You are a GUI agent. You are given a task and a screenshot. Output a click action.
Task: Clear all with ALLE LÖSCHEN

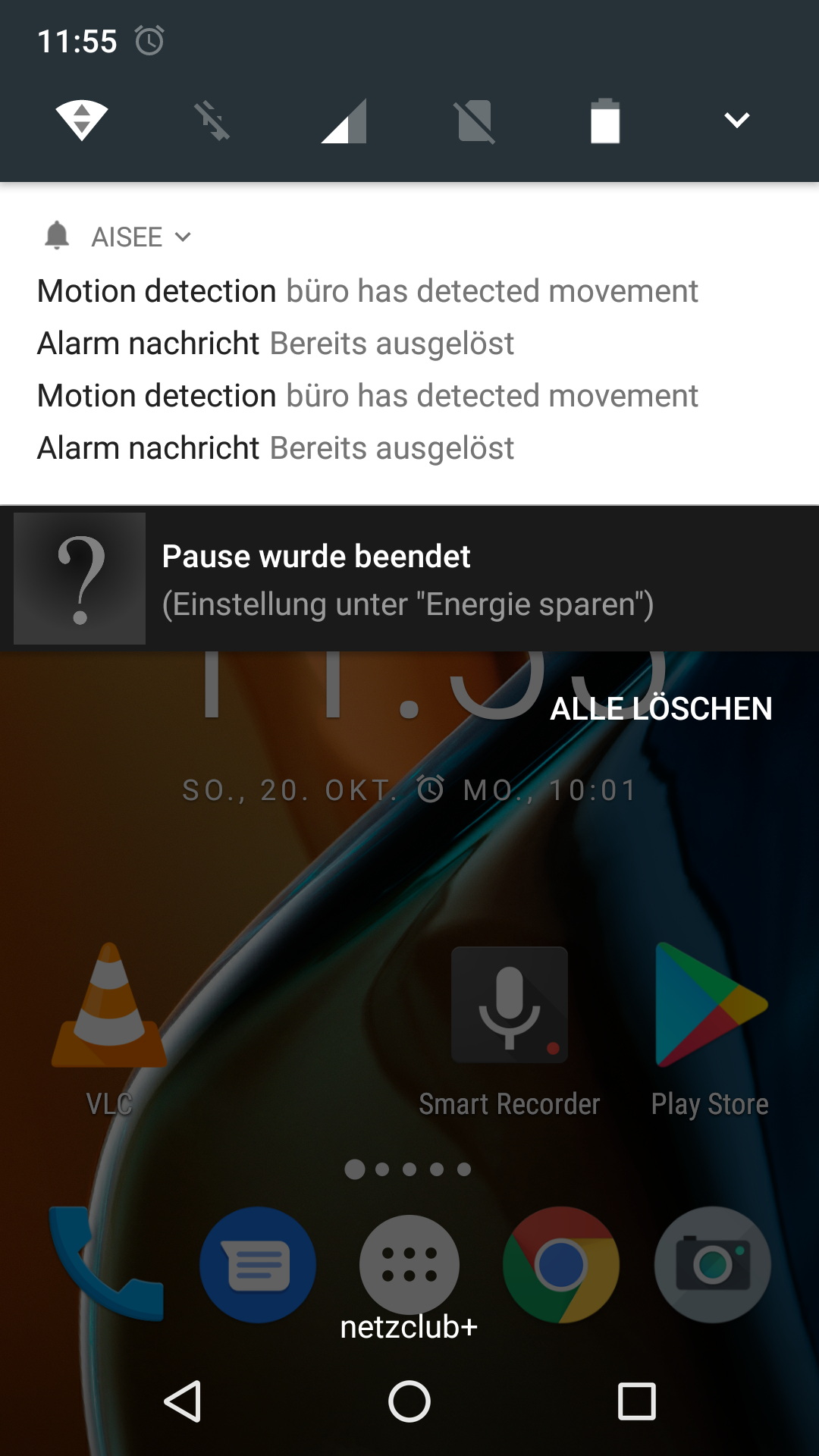(661, 709)
